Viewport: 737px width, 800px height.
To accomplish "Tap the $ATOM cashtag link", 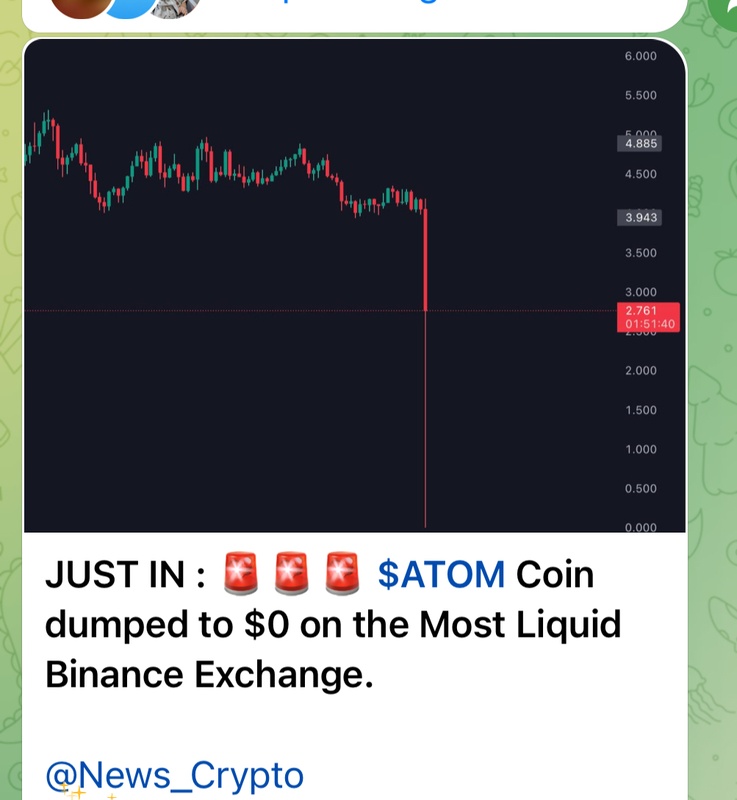I will (x=441, y=575).
